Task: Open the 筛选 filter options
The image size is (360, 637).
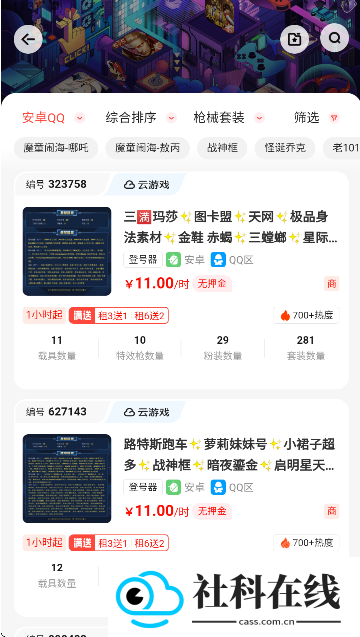Action: [317, 118]
